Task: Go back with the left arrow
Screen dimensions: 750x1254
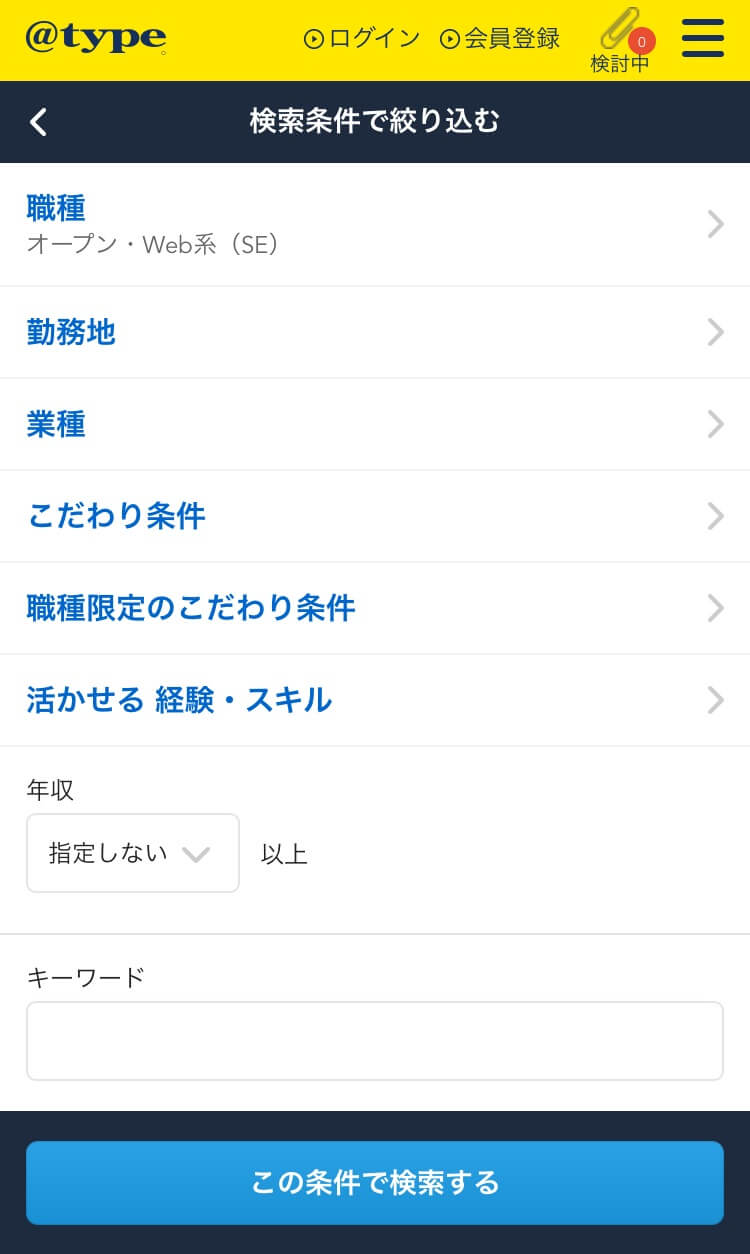Action: click(39, 122)
